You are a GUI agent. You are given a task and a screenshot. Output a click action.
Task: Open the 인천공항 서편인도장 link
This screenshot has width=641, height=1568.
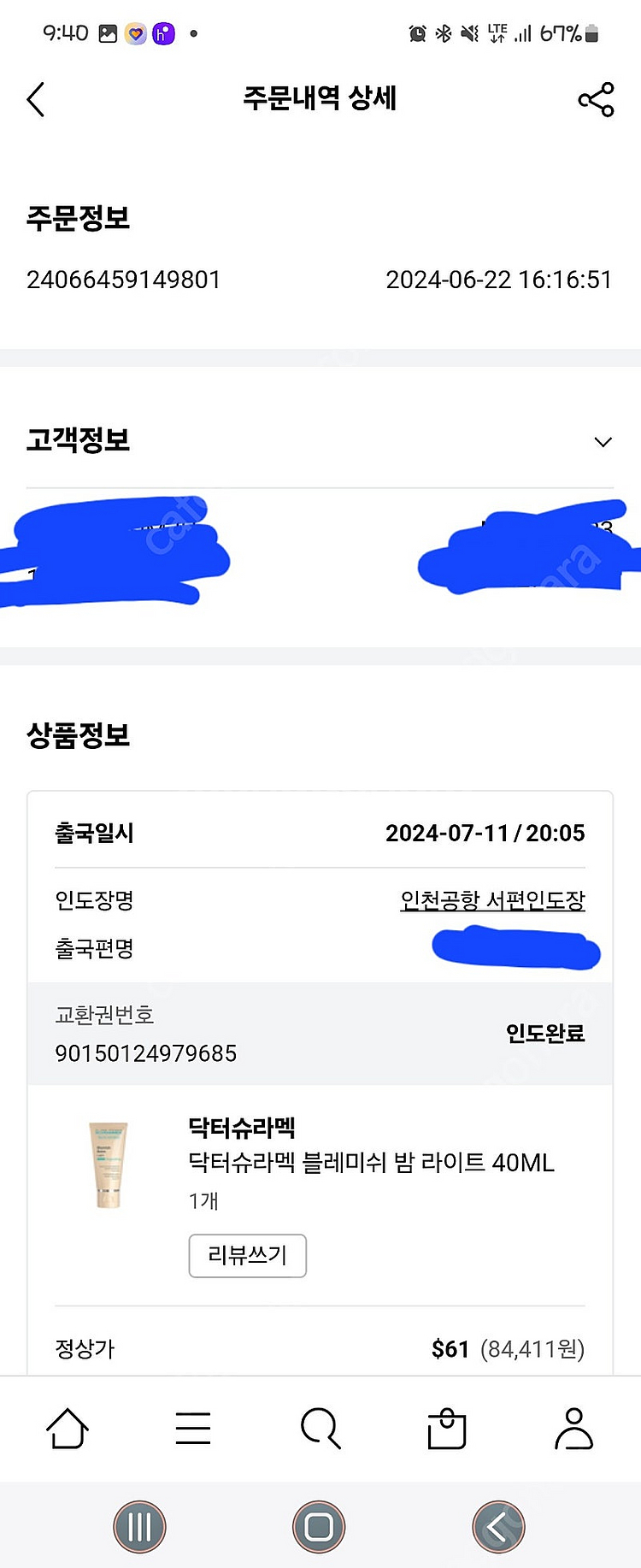[492, 900]
